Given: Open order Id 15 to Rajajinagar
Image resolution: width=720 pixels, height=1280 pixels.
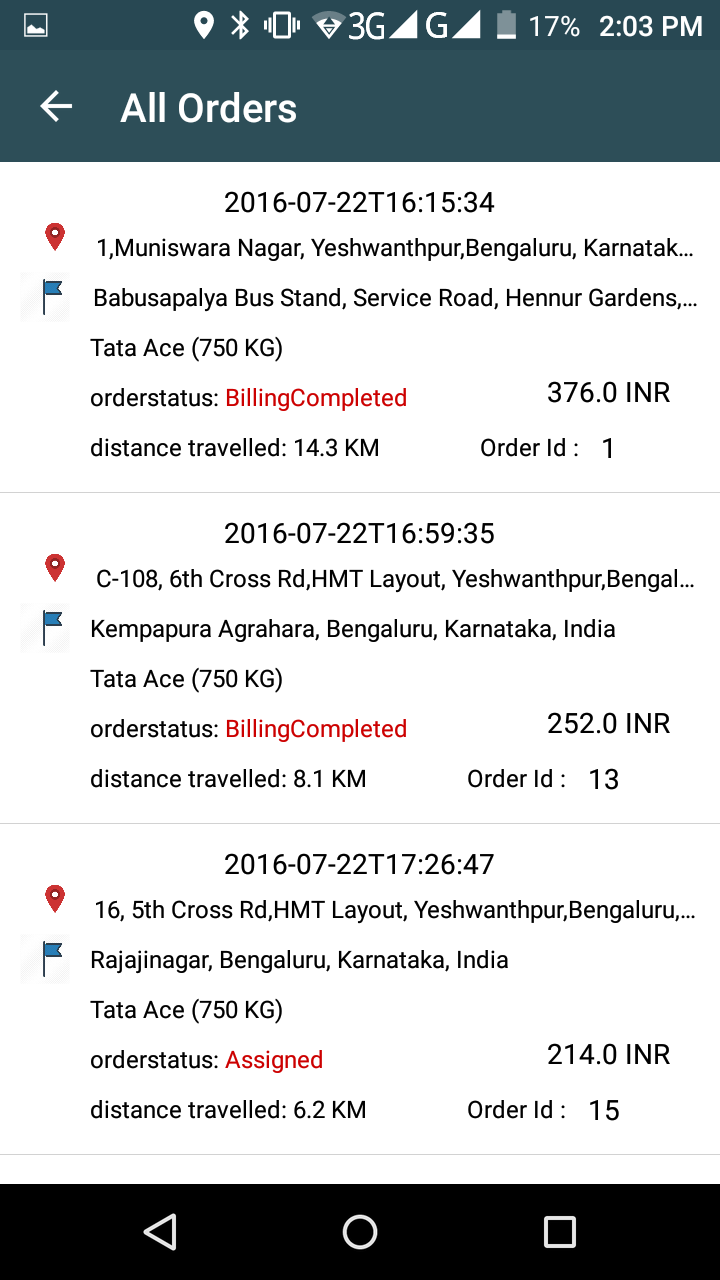Looking at the screenshot, I should coord(360,989).
